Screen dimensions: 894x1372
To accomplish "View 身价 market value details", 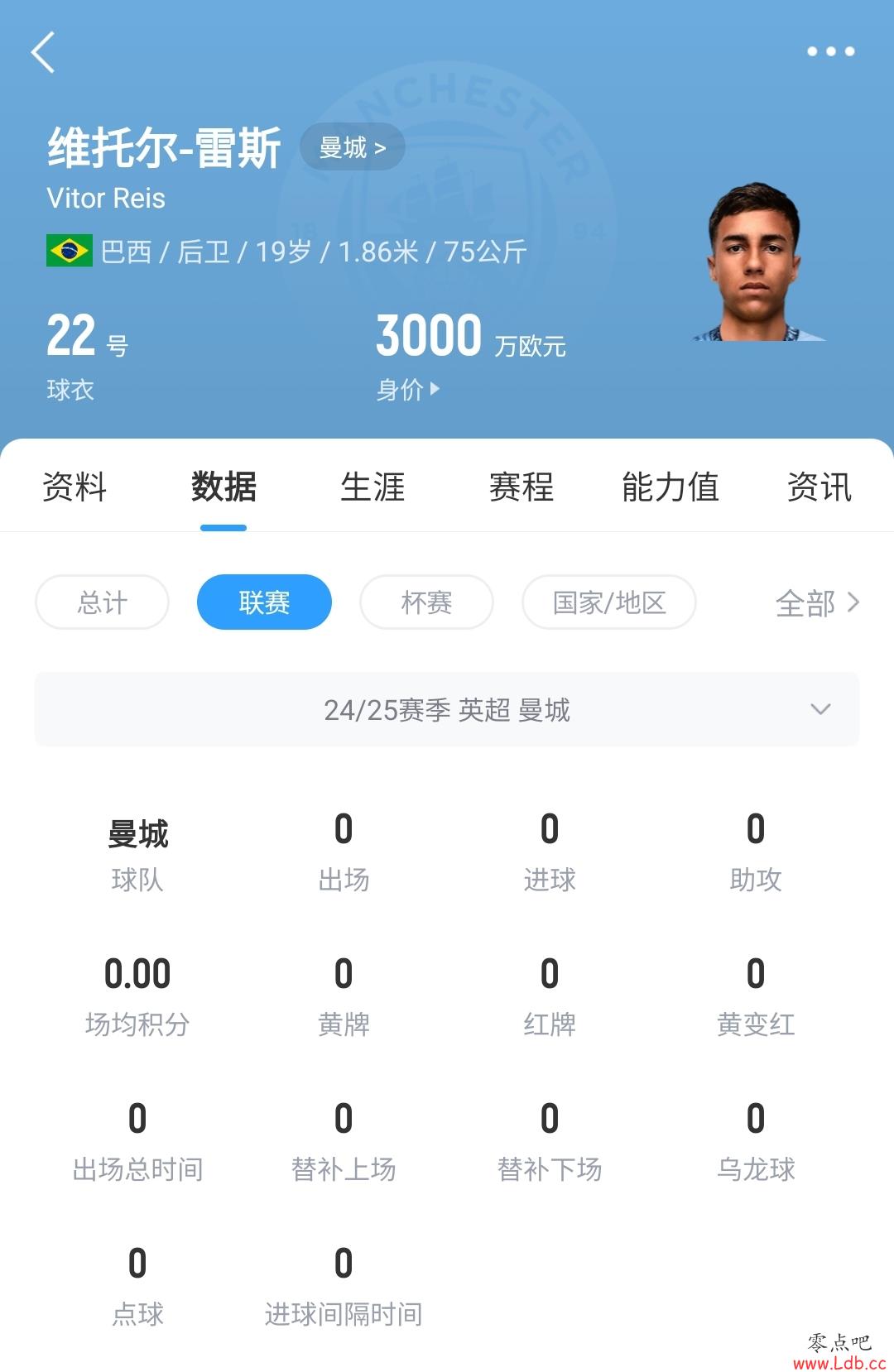I will point(408,389).
